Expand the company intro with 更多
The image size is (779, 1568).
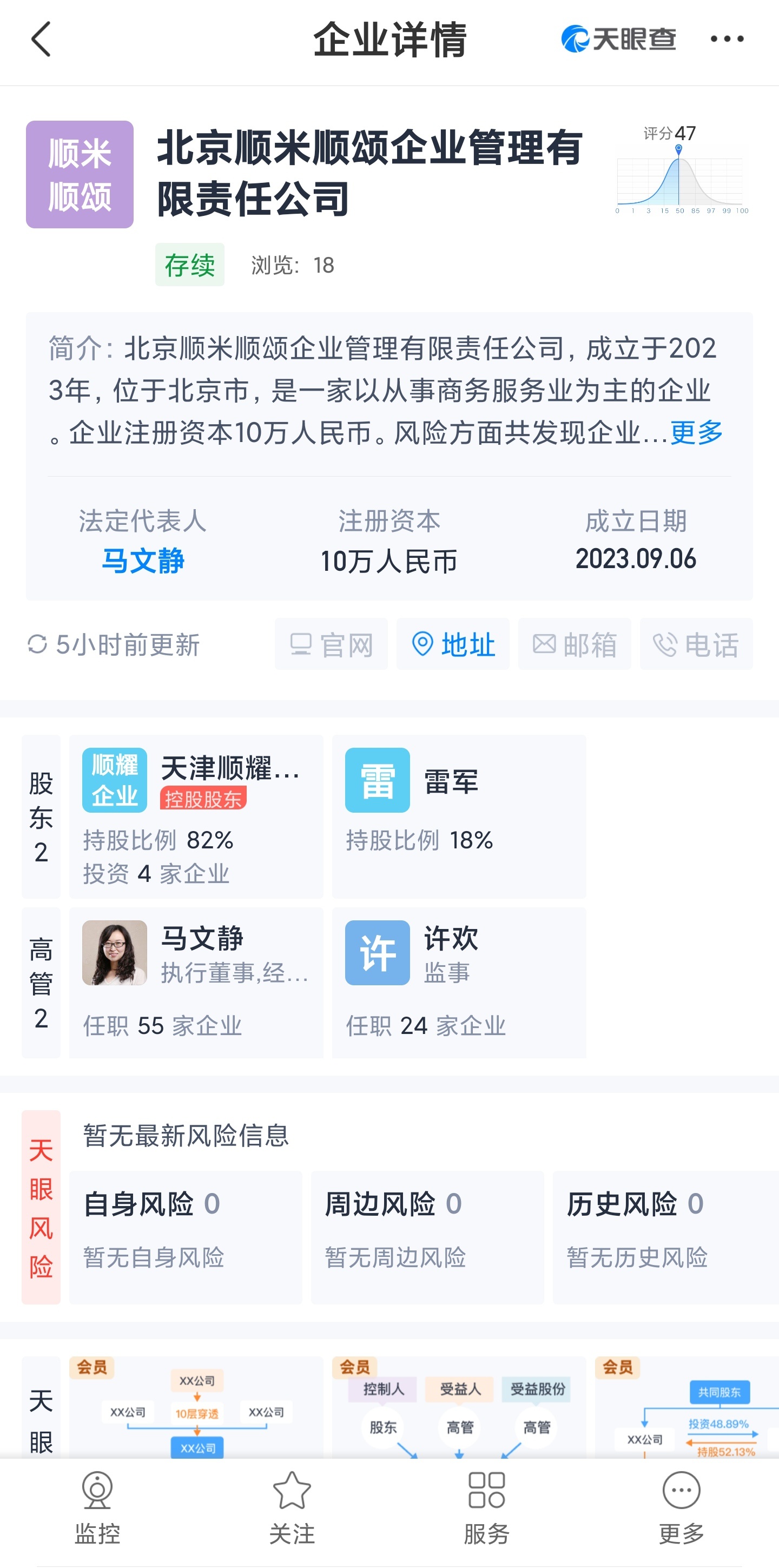696,433
